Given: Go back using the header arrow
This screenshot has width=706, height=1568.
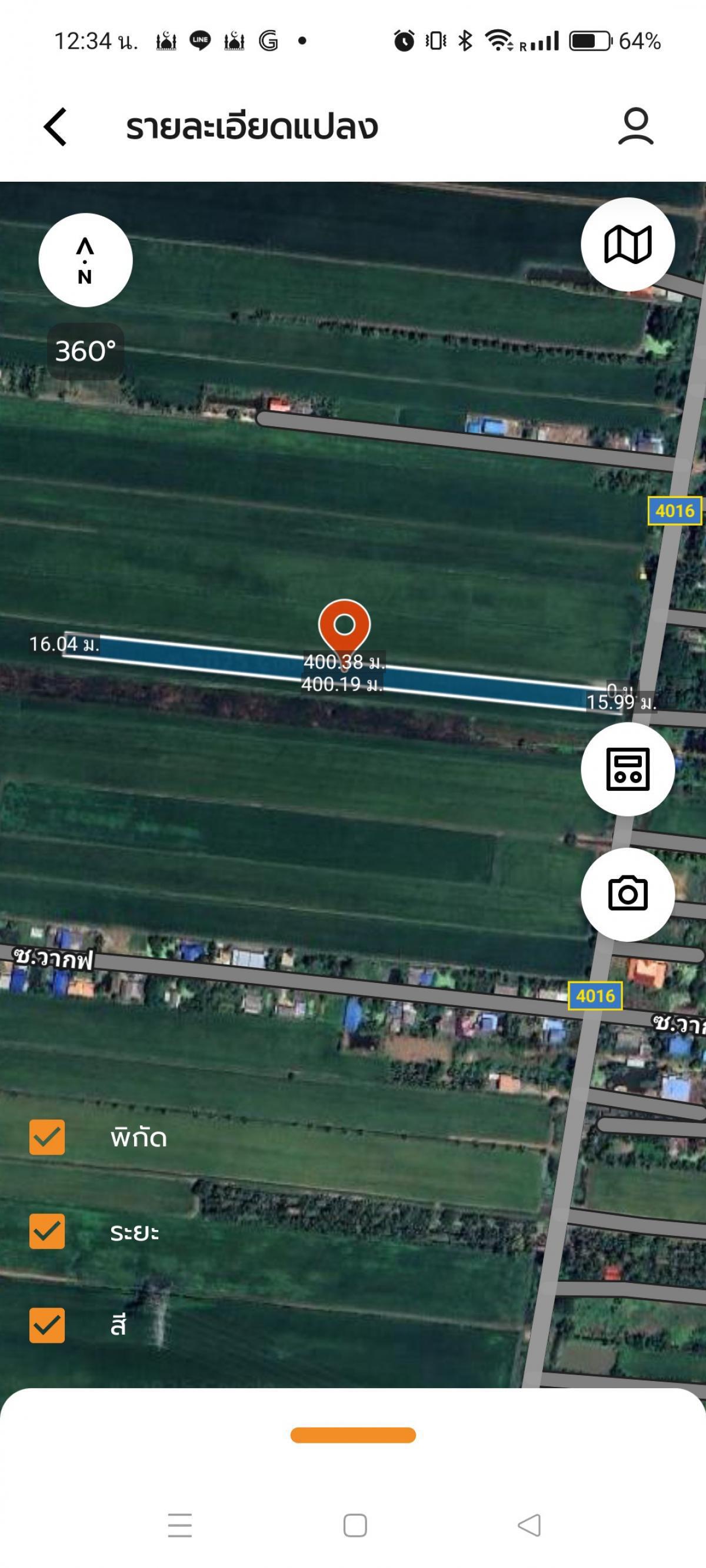Looking at the screenshot, I should (x=55, y=126).
